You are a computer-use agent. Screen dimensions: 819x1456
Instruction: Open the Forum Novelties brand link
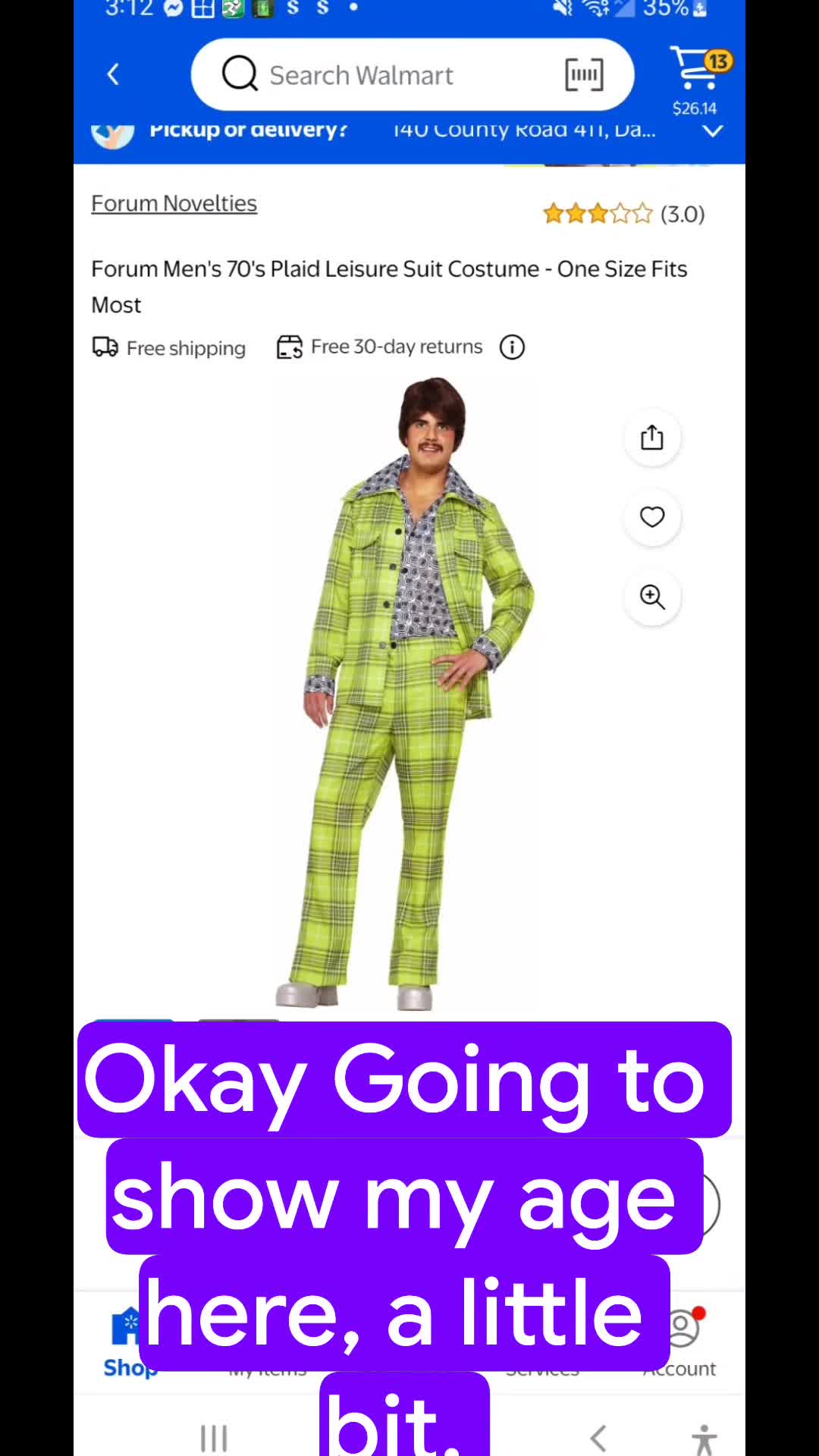pyautogui.click(x=174, y=203)
